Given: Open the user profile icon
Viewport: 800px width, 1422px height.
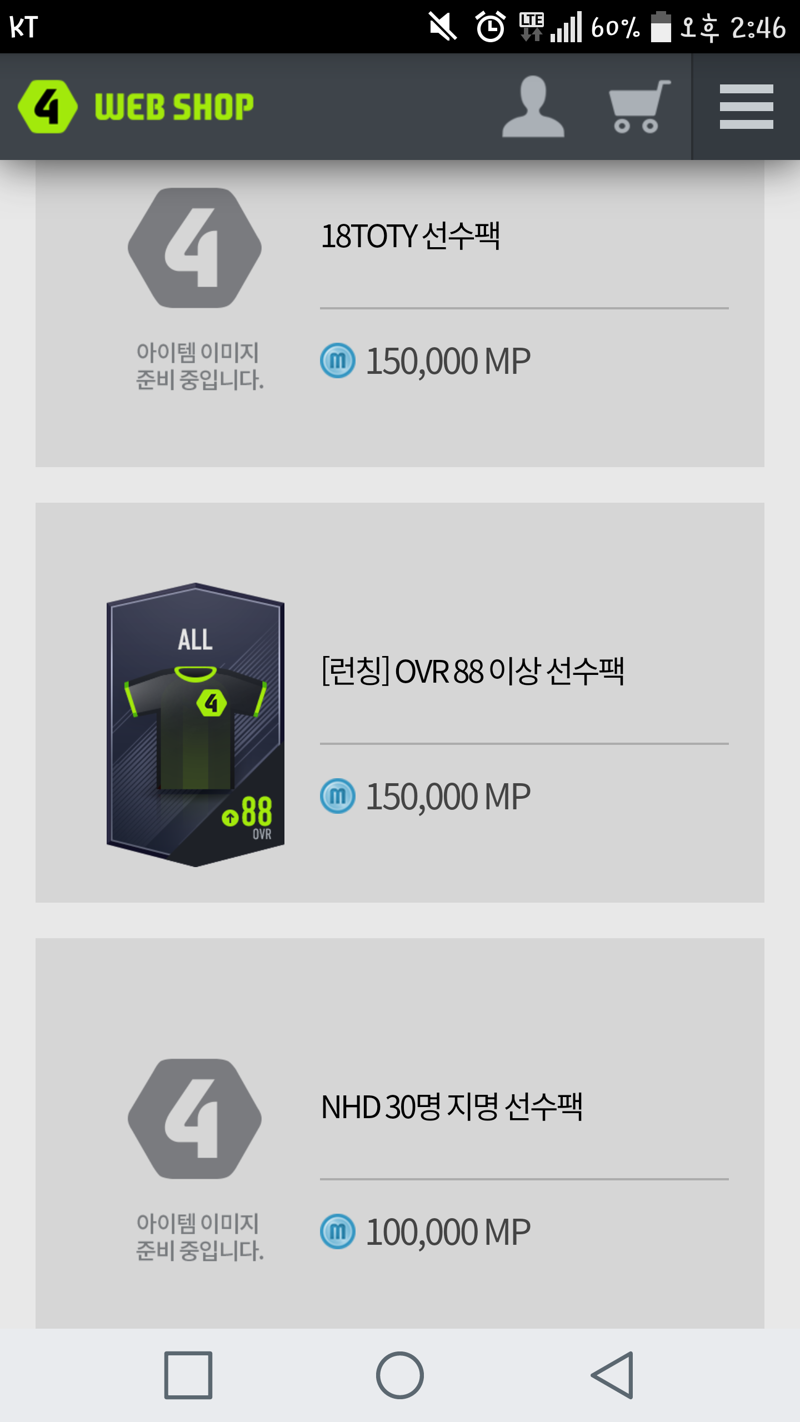Looking at the screenshot, I should point(532,107).
